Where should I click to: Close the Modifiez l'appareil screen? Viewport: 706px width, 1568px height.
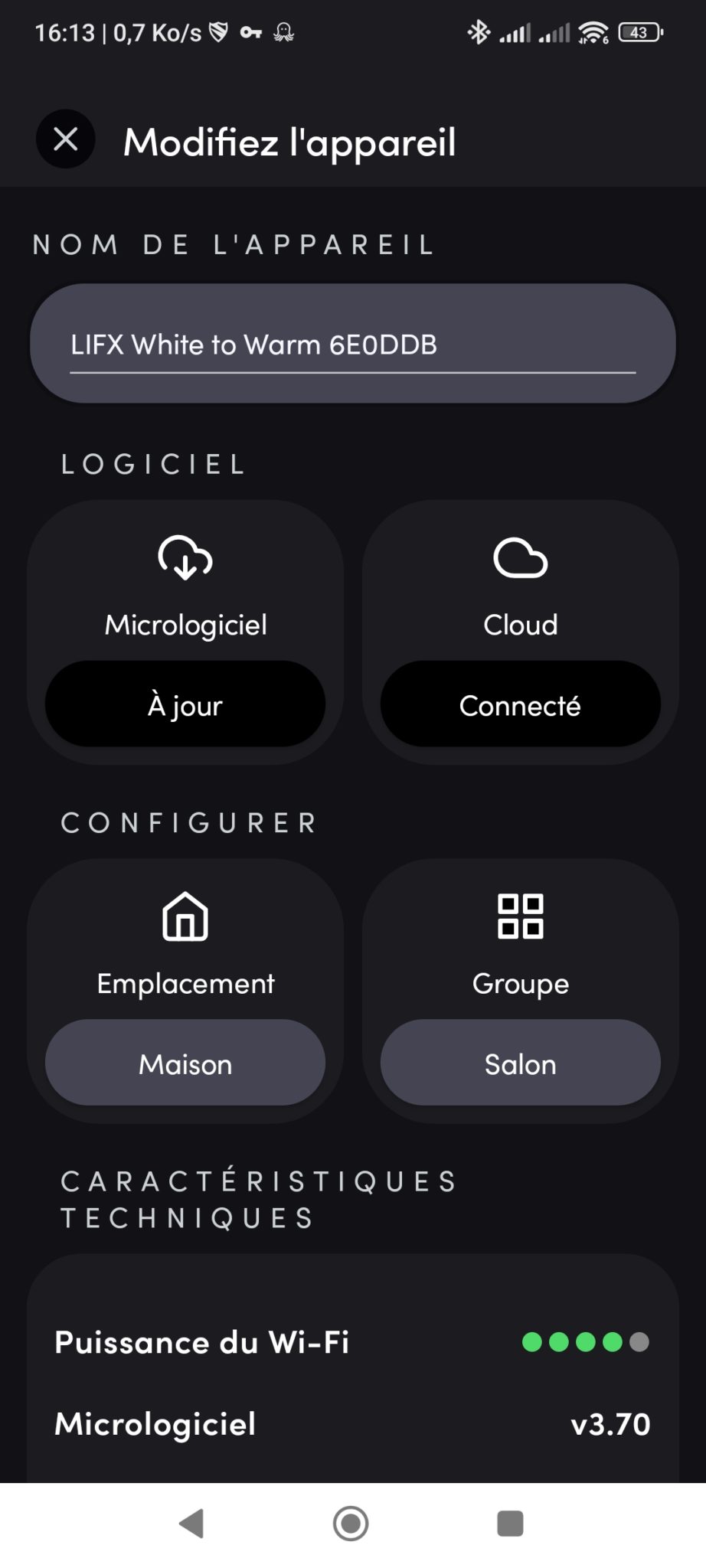[x=66, y=139]
